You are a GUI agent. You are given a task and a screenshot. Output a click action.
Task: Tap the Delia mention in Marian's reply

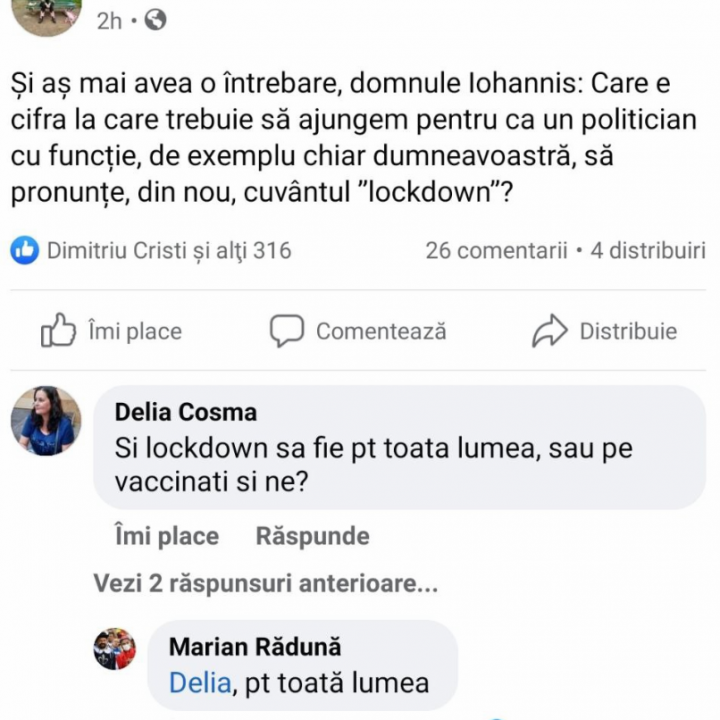pos(199,683)
